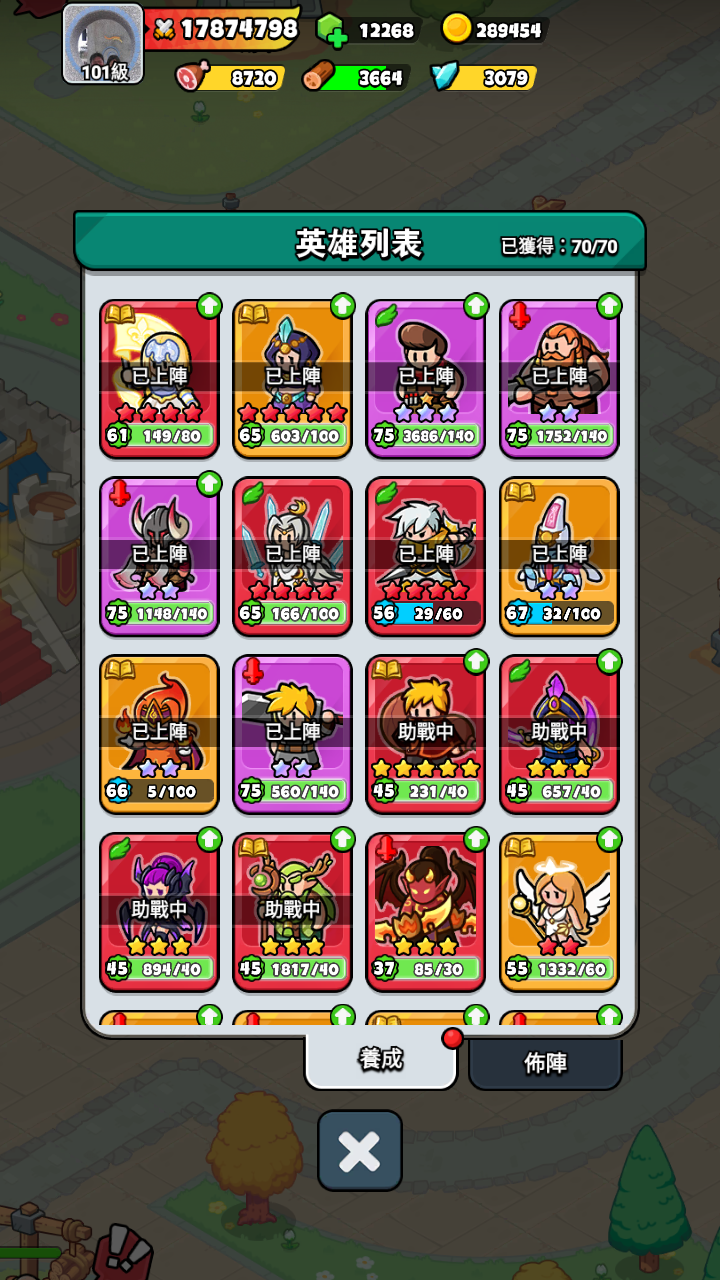Screen dimensions: 720x1280
Task: Select the 養成 tab
Action: click(381, 1059)
